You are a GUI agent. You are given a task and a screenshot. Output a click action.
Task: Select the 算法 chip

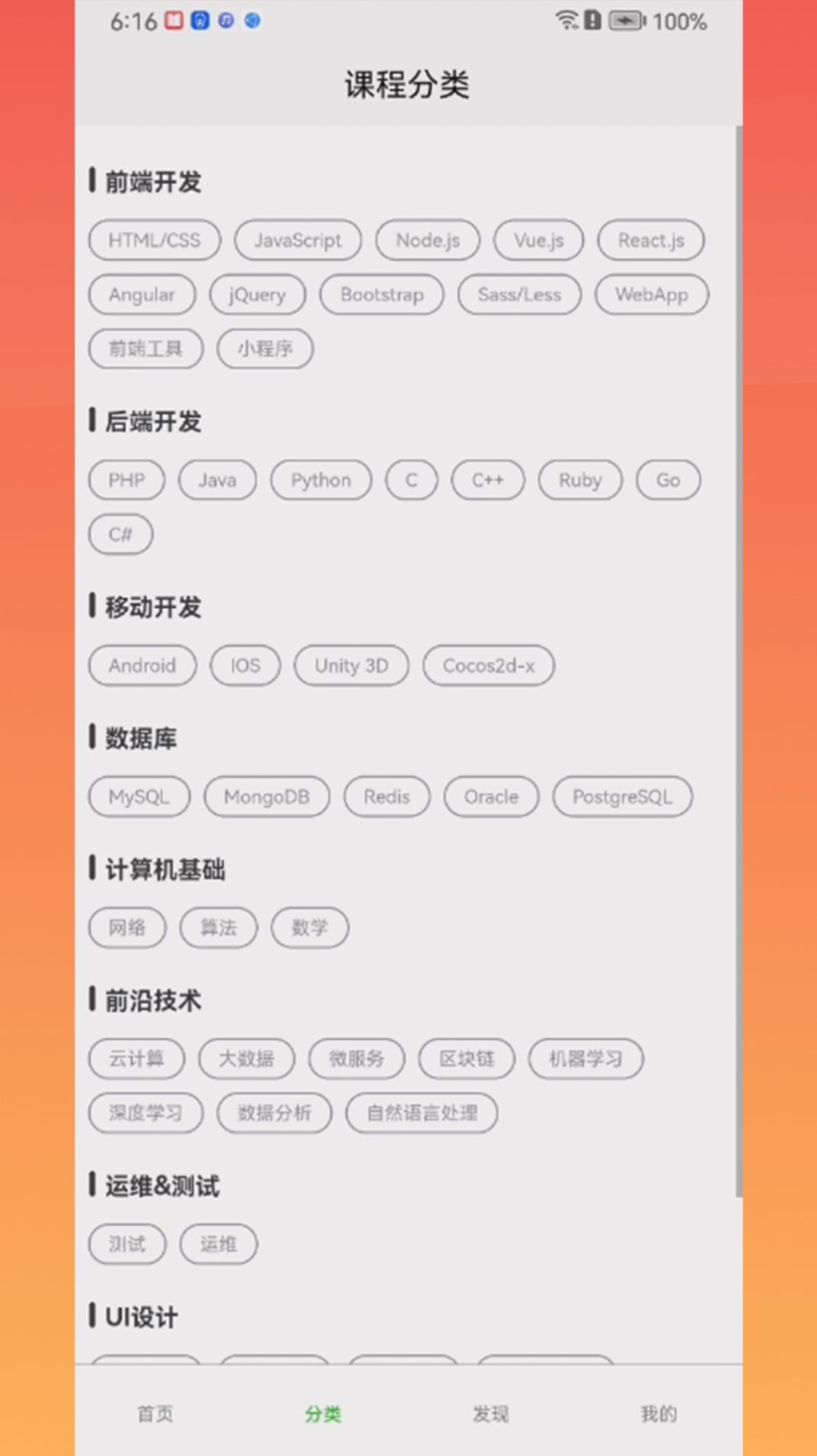(219, 928)
